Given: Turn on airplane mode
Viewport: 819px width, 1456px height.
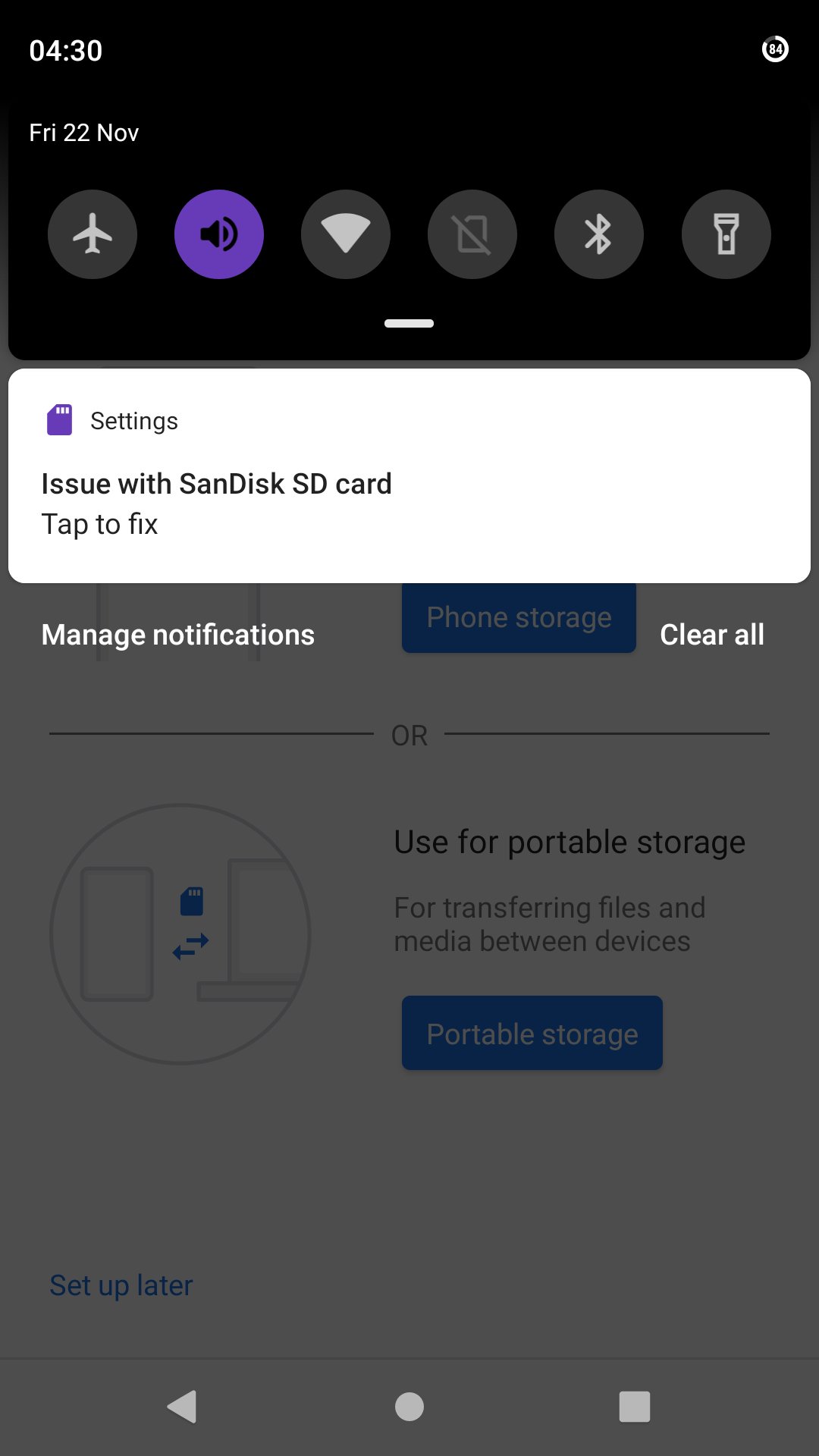Looking at the screenshot, I should coord(93,234).
